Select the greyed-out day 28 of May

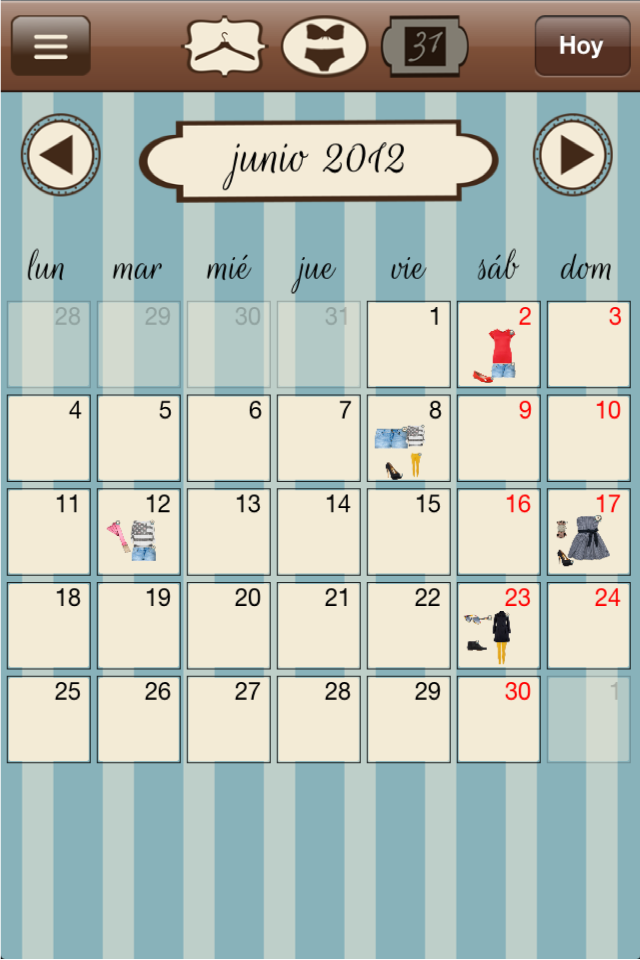[x=48, y=345]
